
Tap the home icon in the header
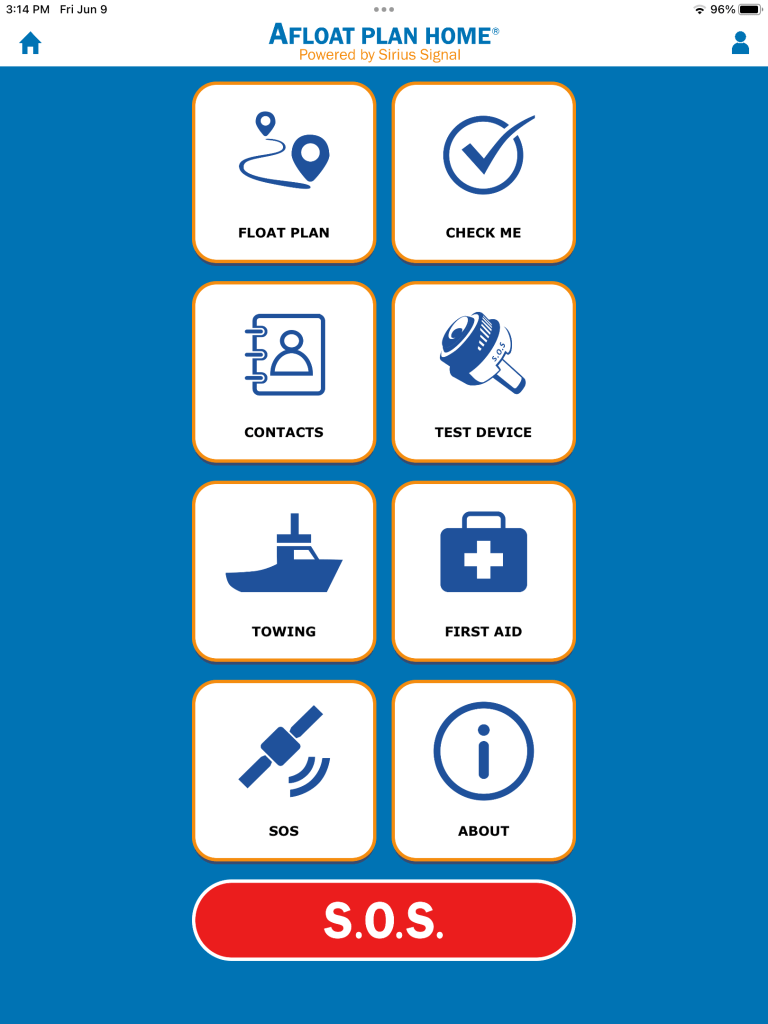tap(31, 43)
